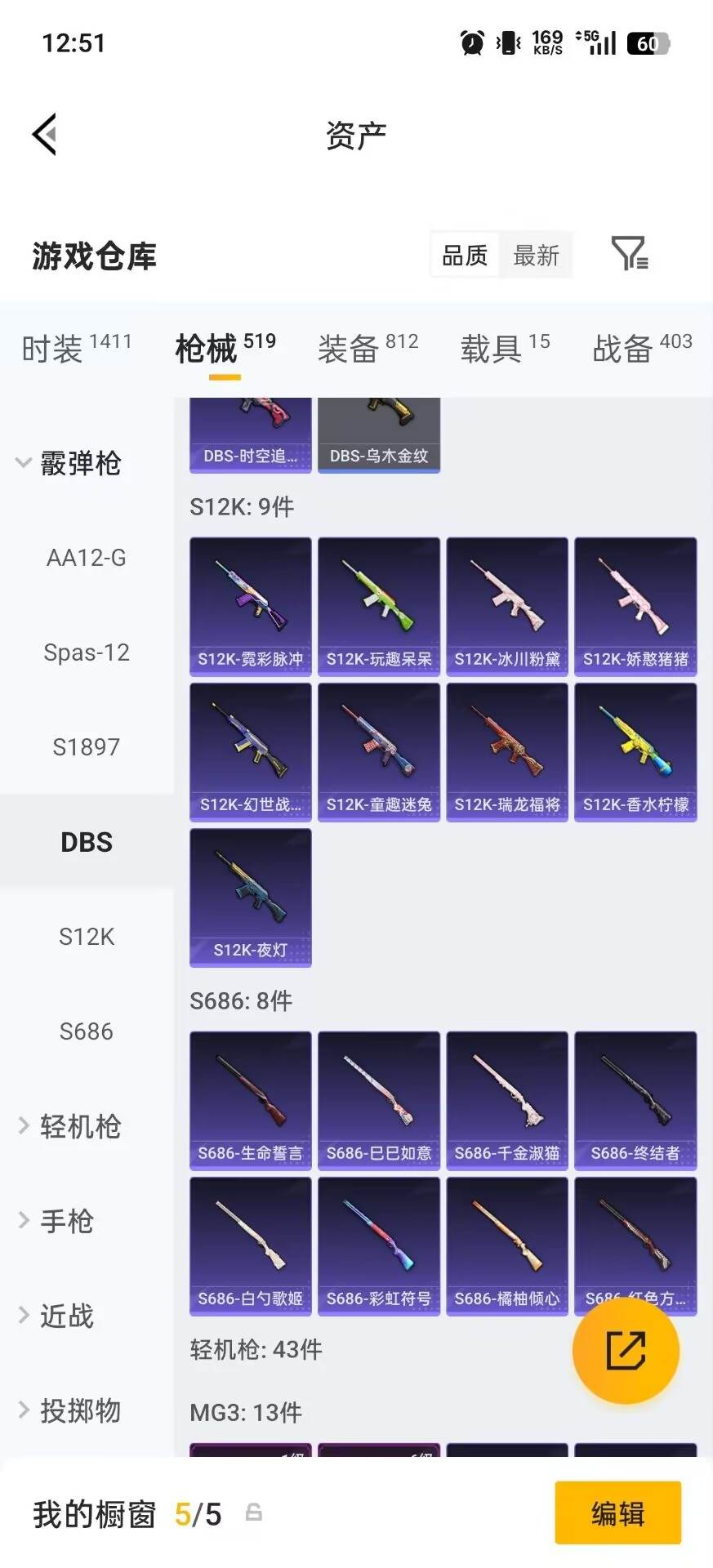This screenshot has width=713, height=1568.
Task: Expand the 投掷物 category
Action: (x=69, y=1410)
